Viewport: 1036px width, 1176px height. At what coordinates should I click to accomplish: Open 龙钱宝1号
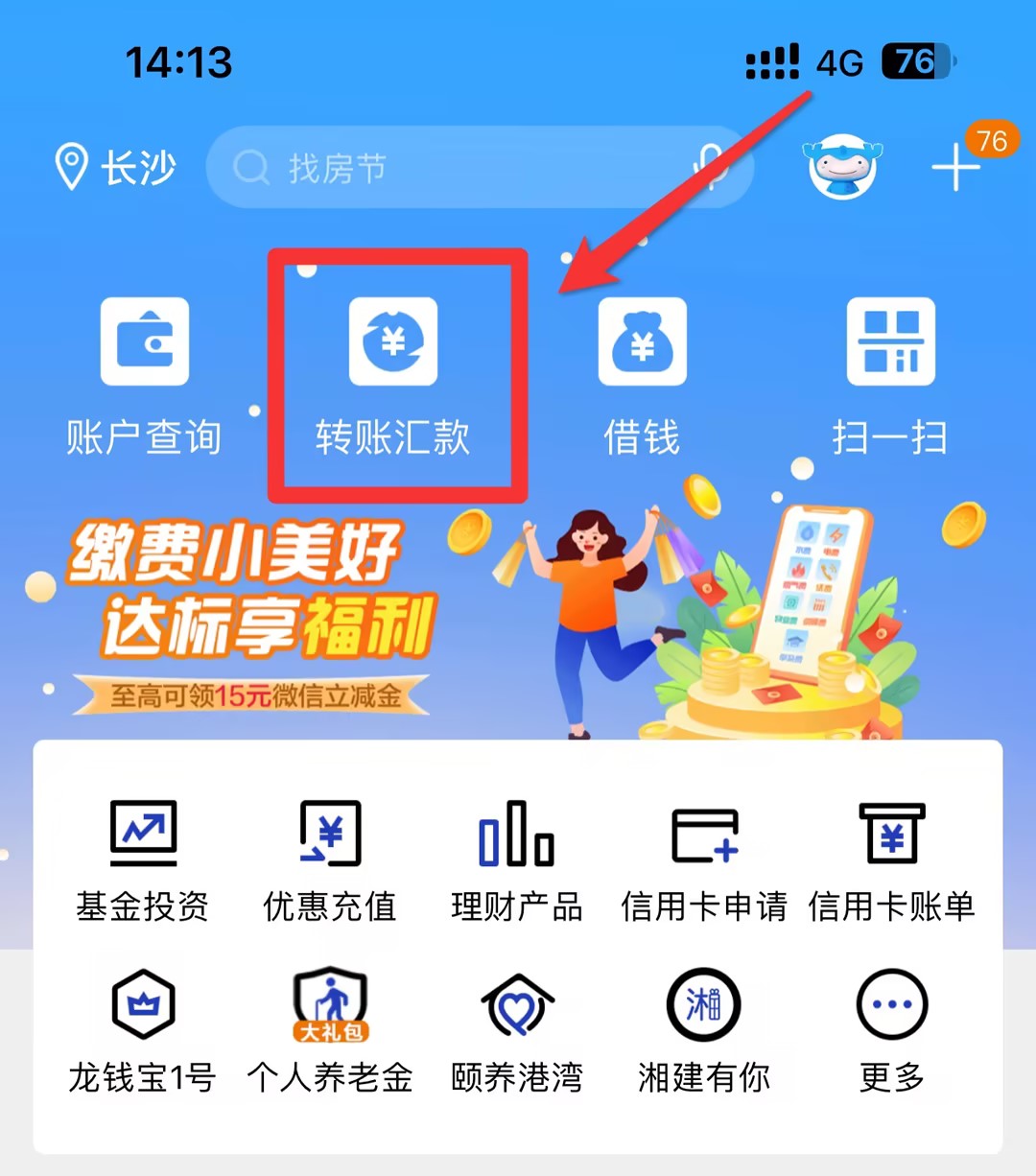(143, 1032)
